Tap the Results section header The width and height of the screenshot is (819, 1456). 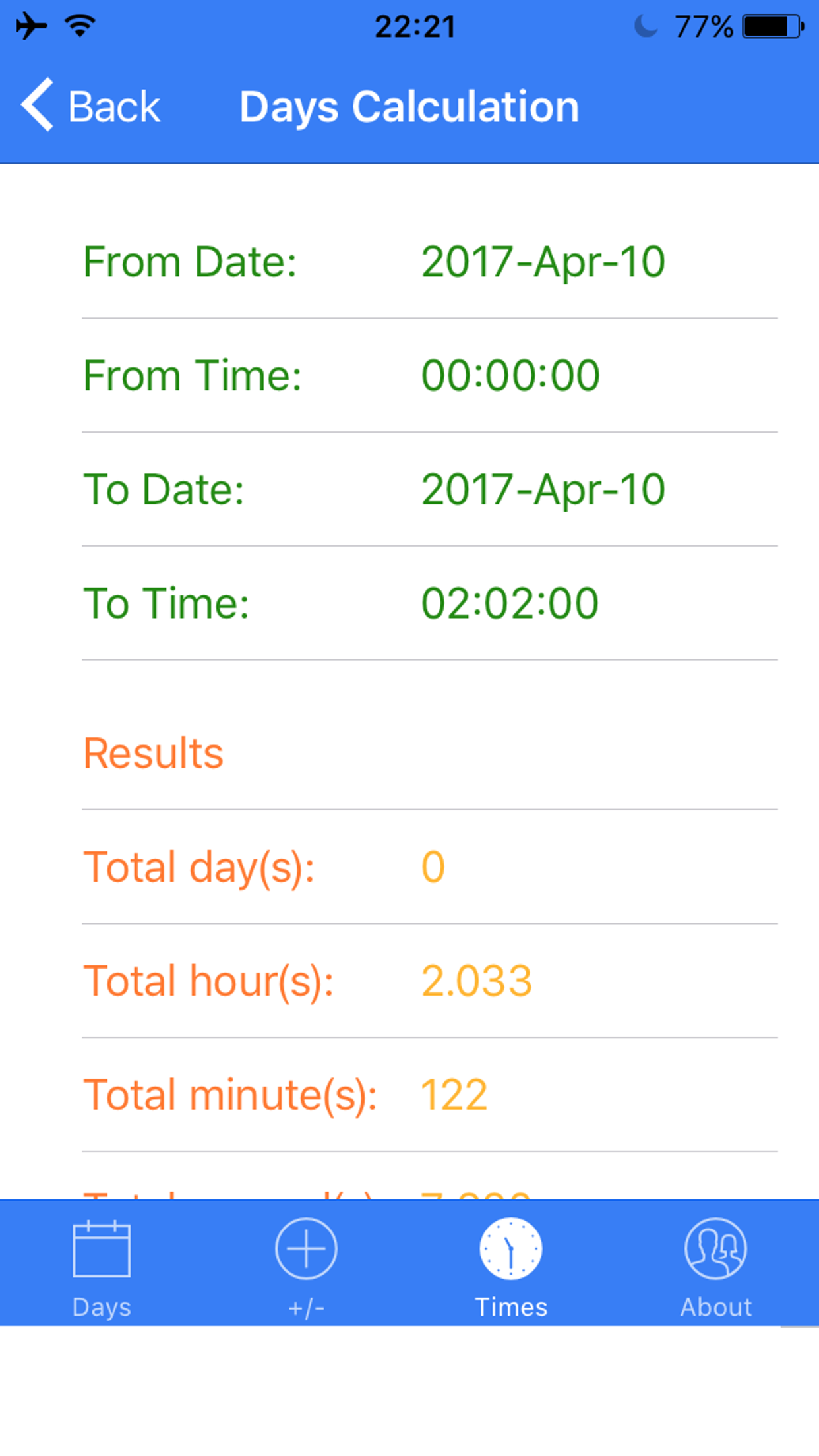point(152,752)
